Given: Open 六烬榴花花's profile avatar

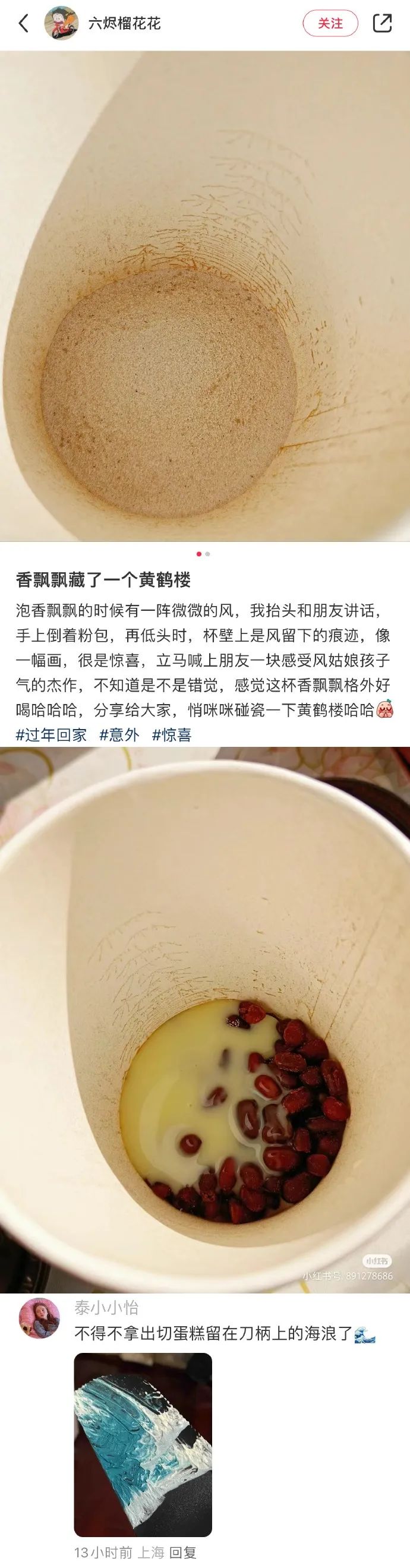Looking at the screenshot, I should (x=61, y=23).
